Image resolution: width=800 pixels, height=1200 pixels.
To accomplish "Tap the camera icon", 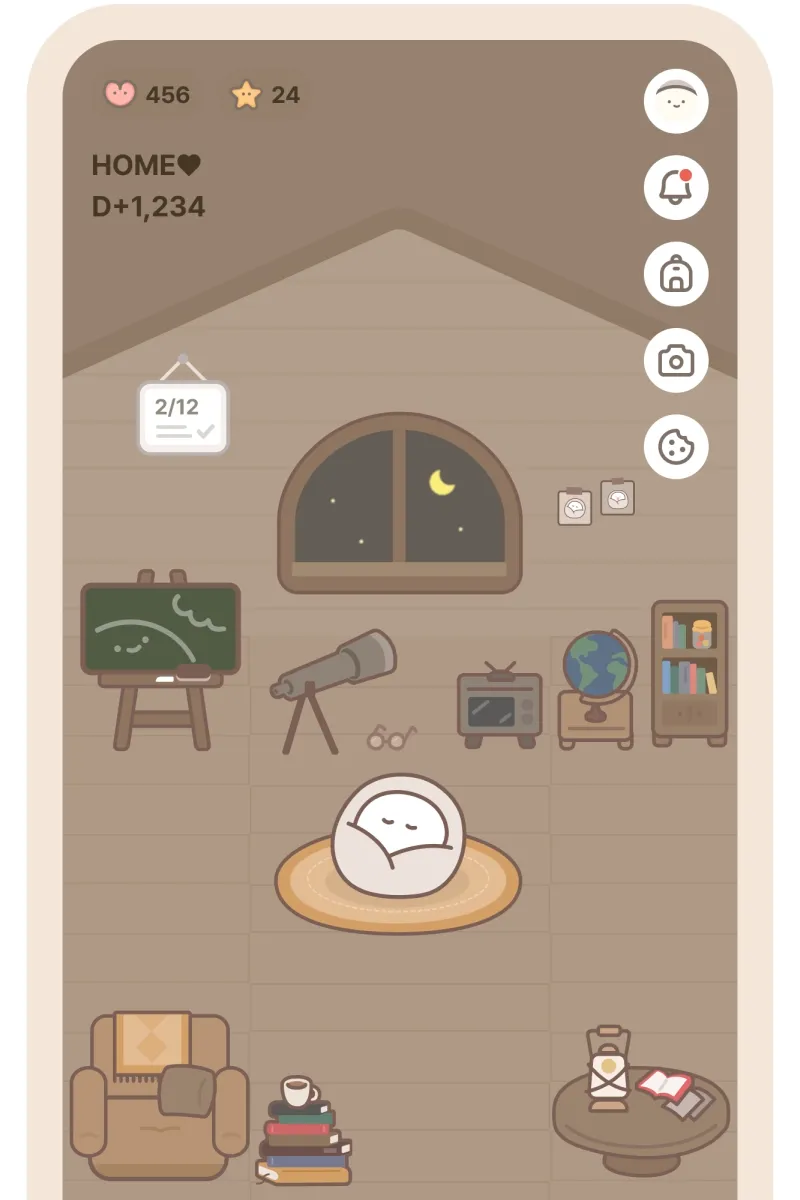I will pos(676,360).
